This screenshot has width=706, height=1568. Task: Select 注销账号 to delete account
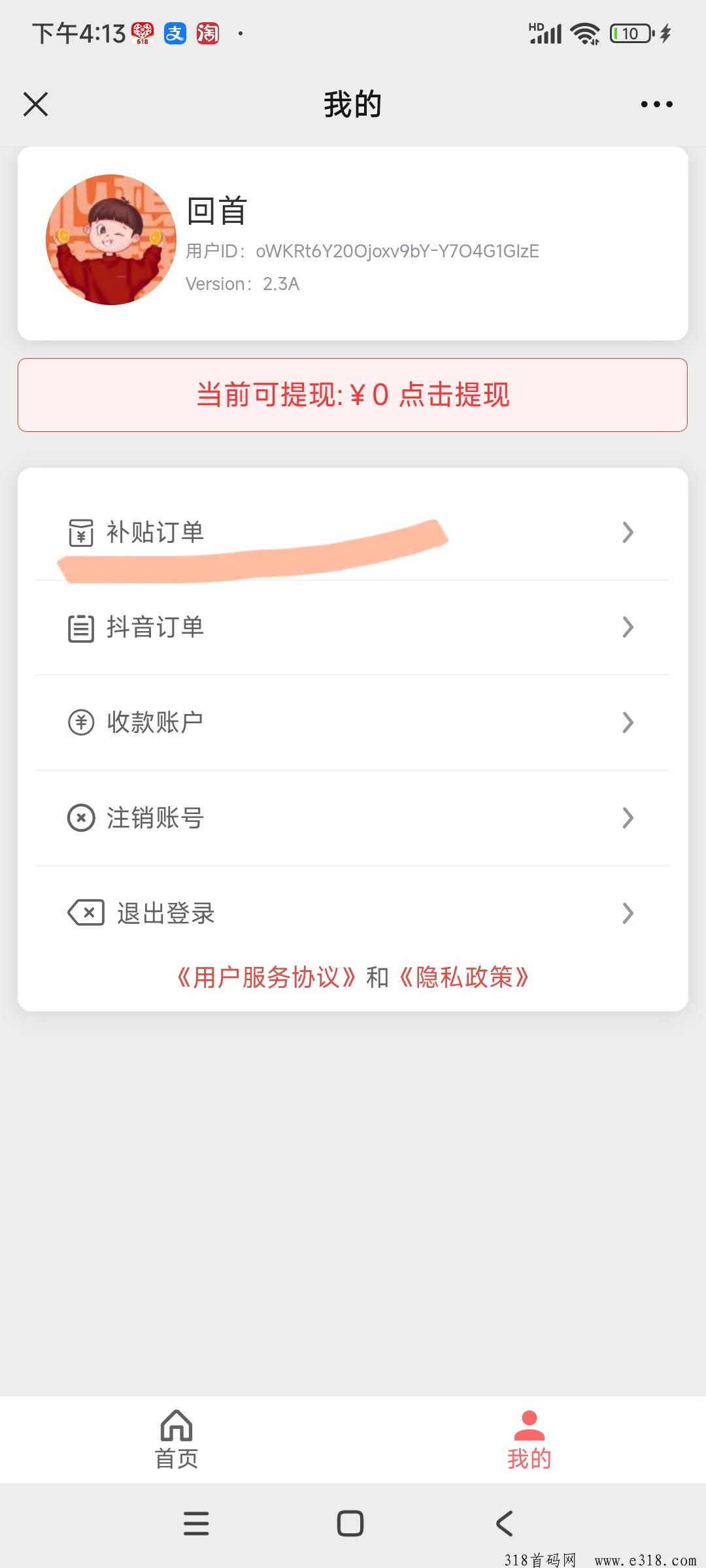click(x=352, y=818)
